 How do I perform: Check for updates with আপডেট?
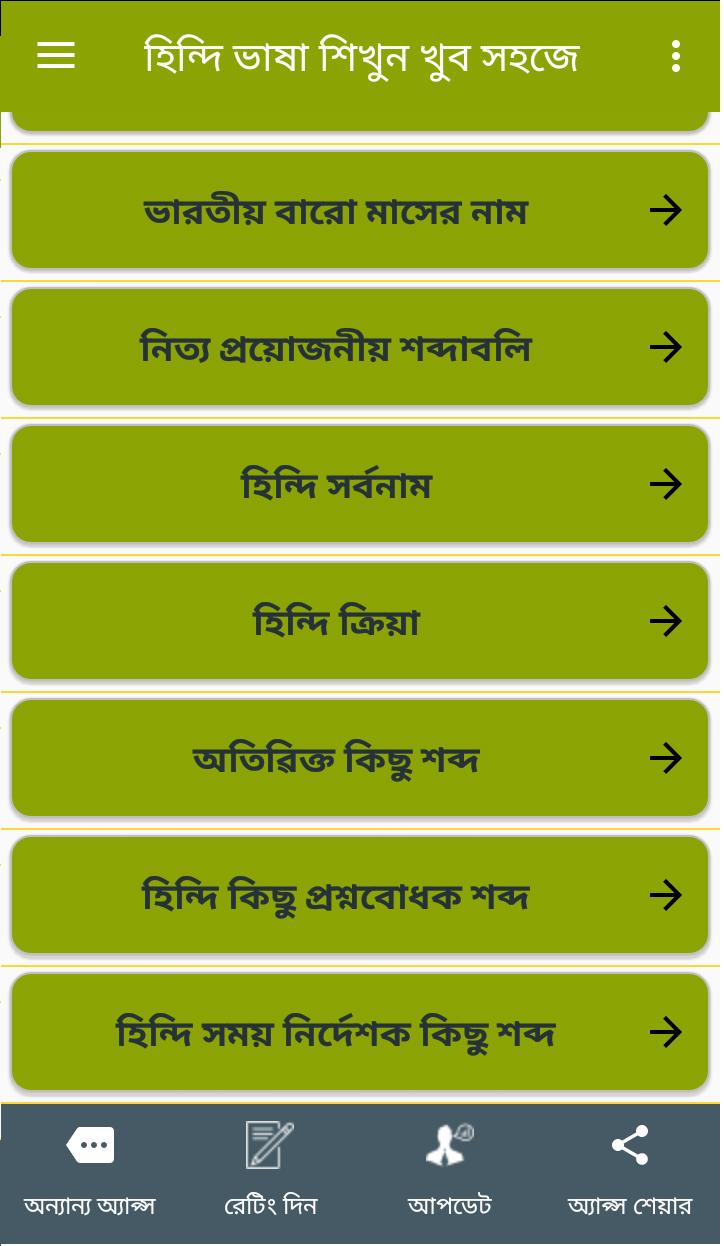(x=450, y=1170)
